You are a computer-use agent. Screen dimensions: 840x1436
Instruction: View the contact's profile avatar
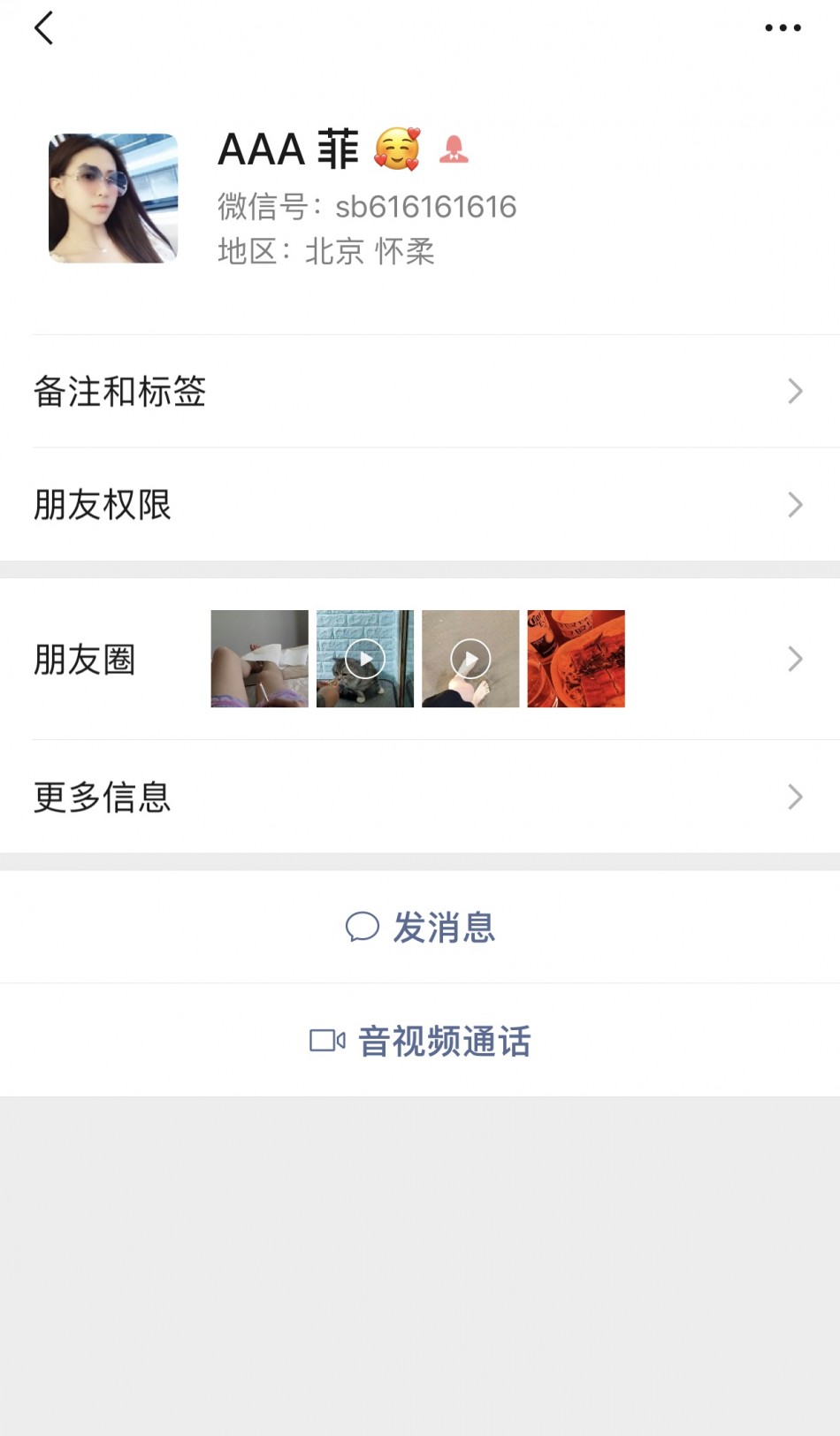113,198
